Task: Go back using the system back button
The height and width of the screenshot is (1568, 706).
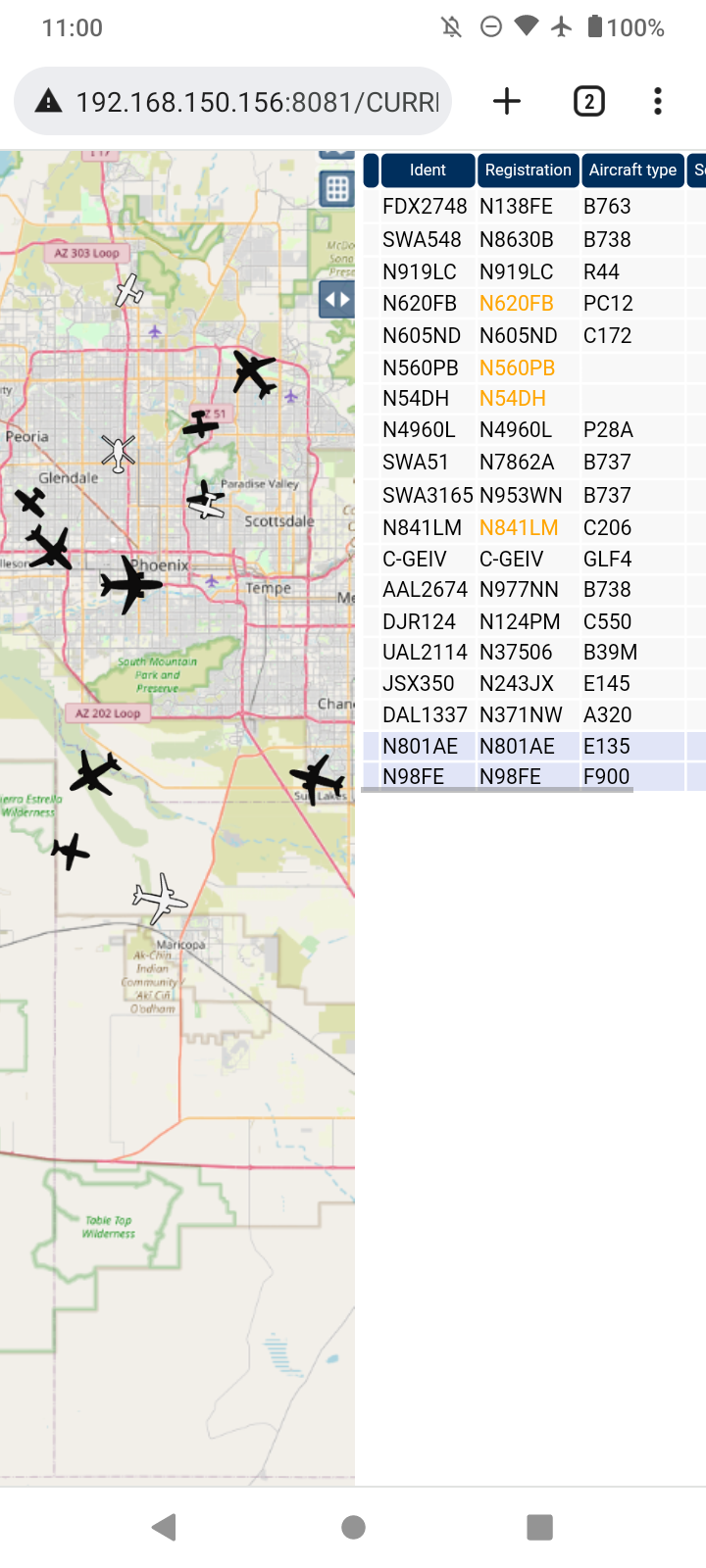Action: (x=165, y=1527)
